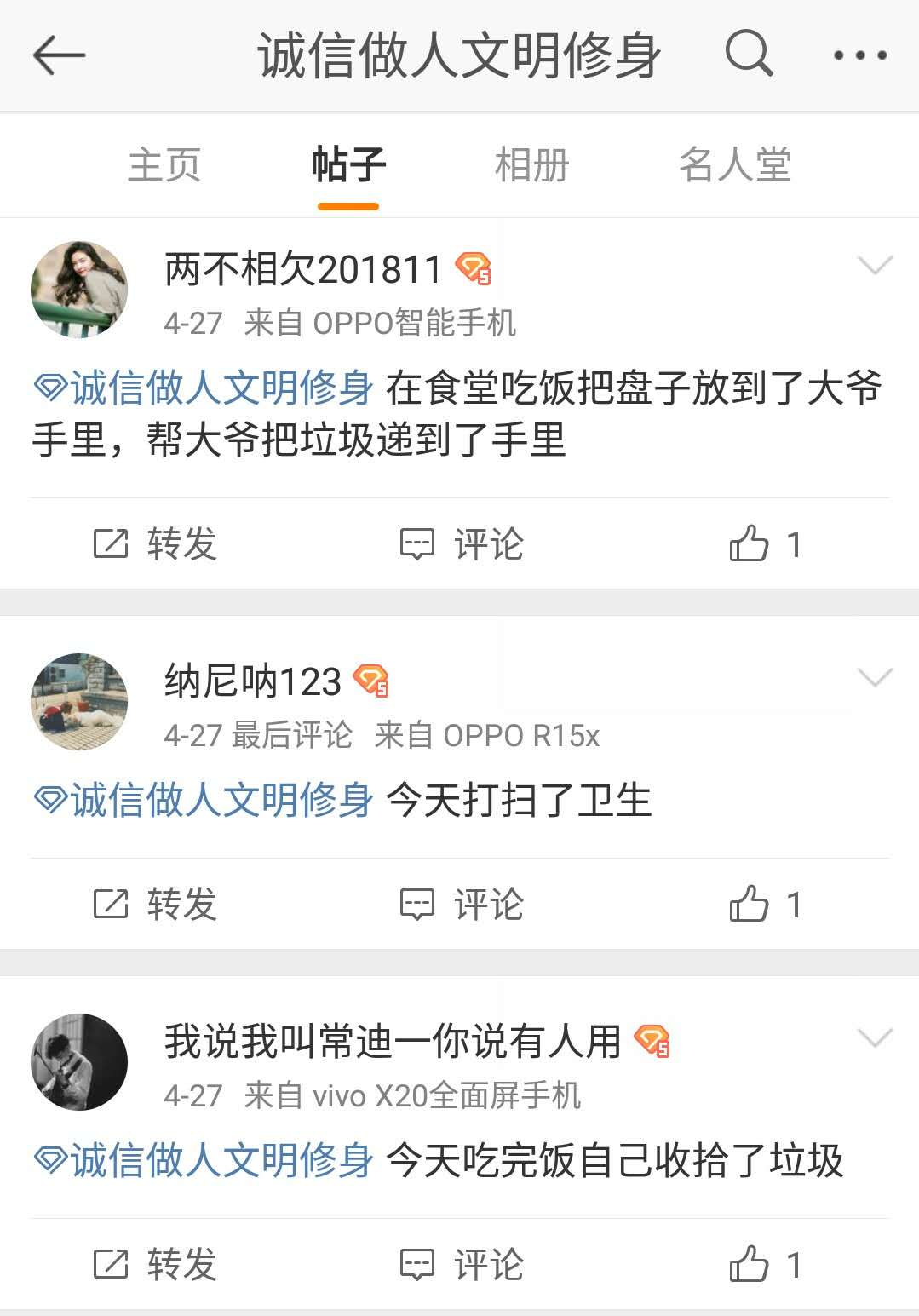Expand the chevron on 纳尼呐123's post
Screen dimensions: 919x1316
tap(875, 677)
